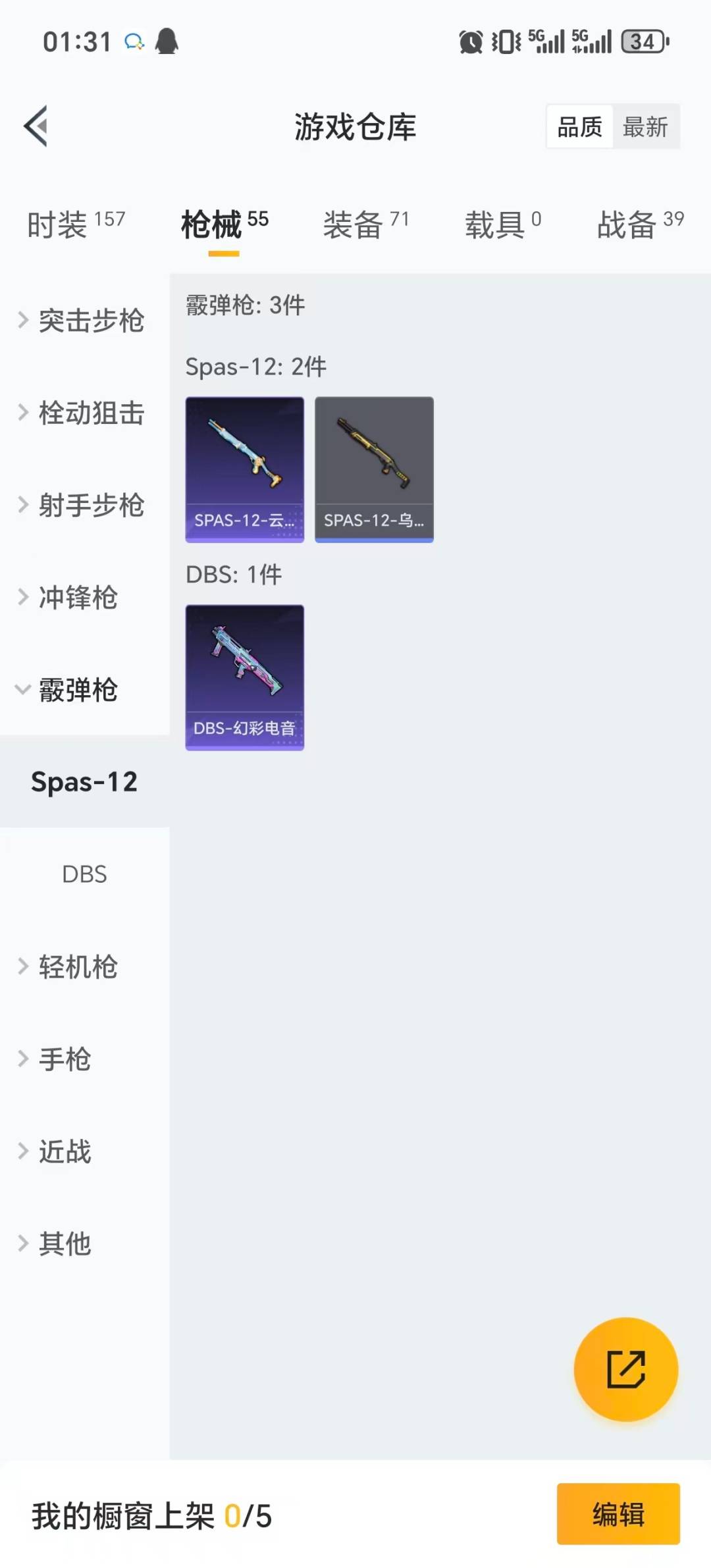The width and height of the screenshot is (711, 1568).
Task: Tap the battery indicator showing 34
Action: coord(642,41)
